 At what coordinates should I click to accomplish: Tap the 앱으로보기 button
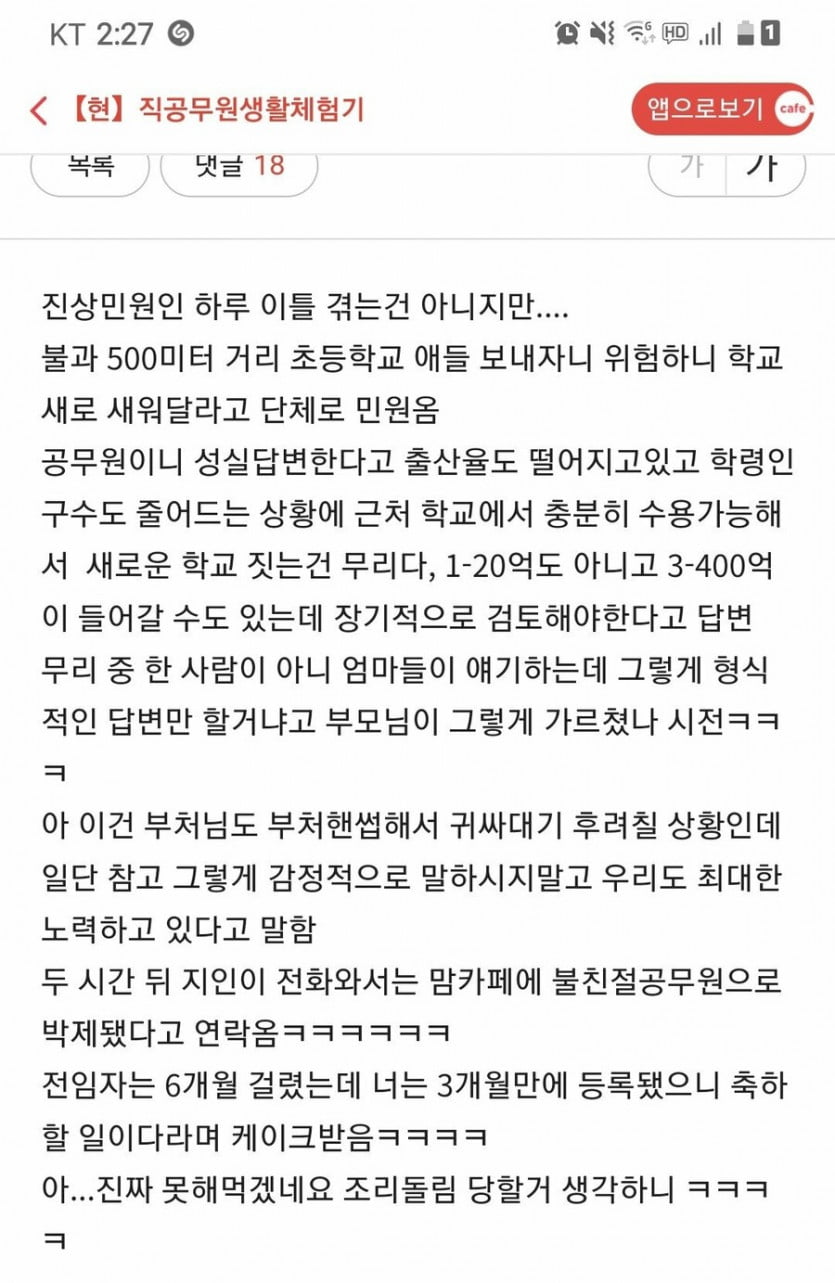[721, 109]
